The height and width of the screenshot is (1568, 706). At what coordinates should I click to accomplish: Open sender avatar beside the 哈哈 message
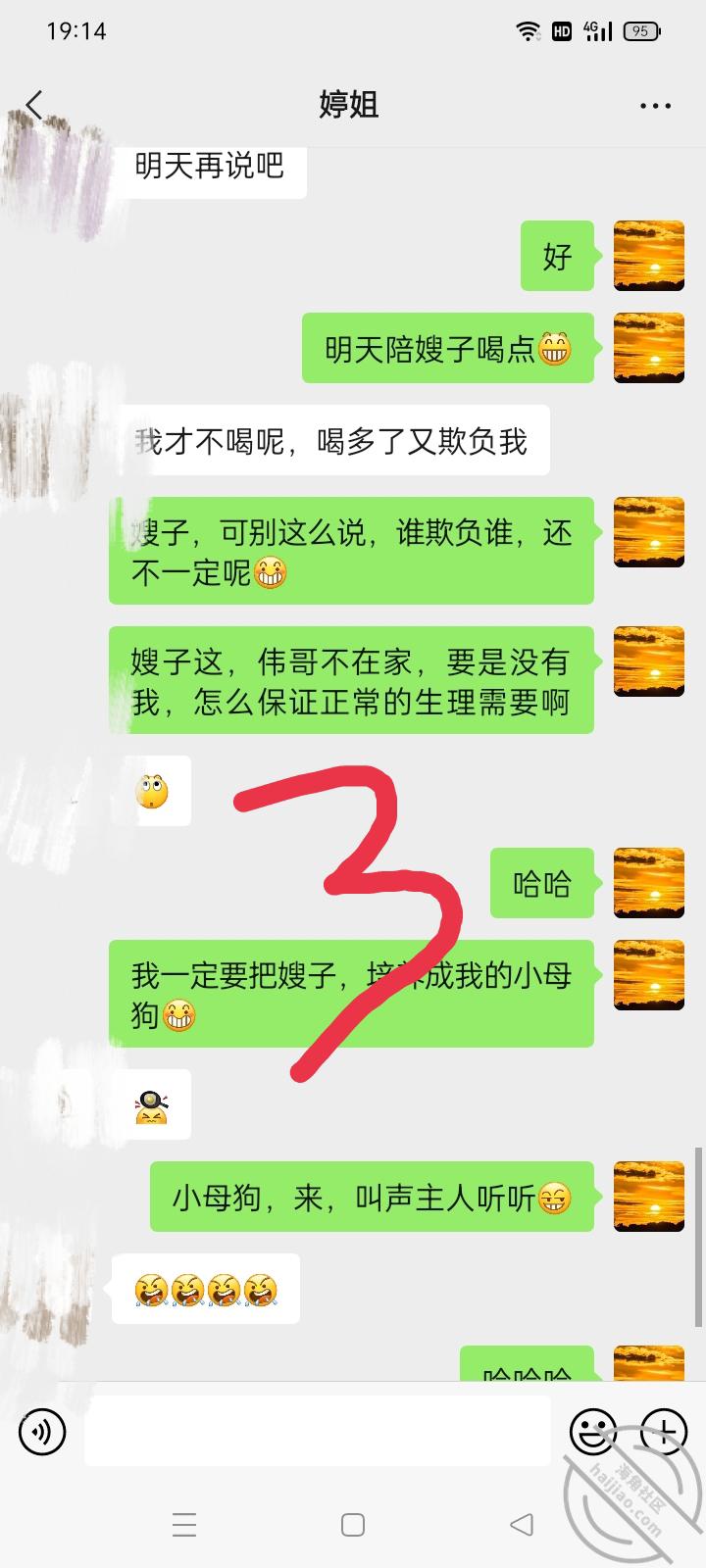click(648, 883)
